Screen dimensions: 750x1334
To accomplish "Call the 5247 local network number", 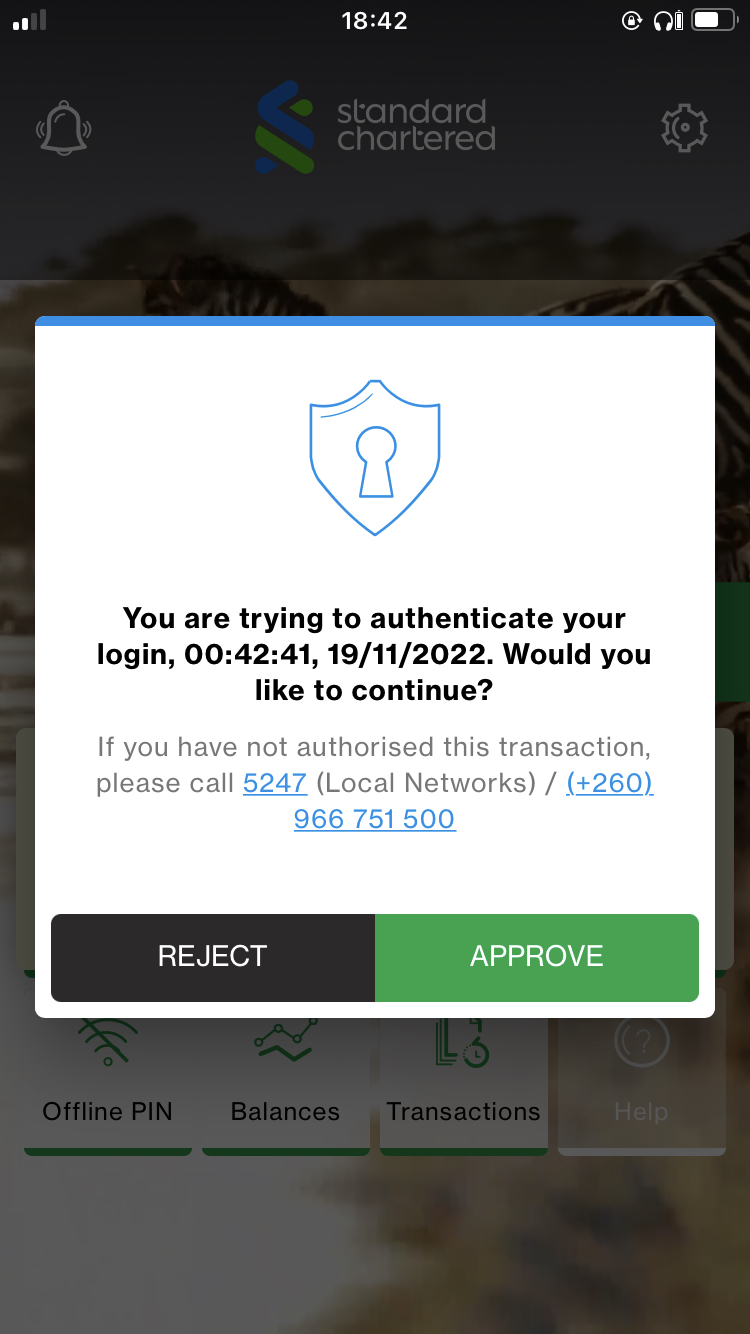I will coord(274,783).
